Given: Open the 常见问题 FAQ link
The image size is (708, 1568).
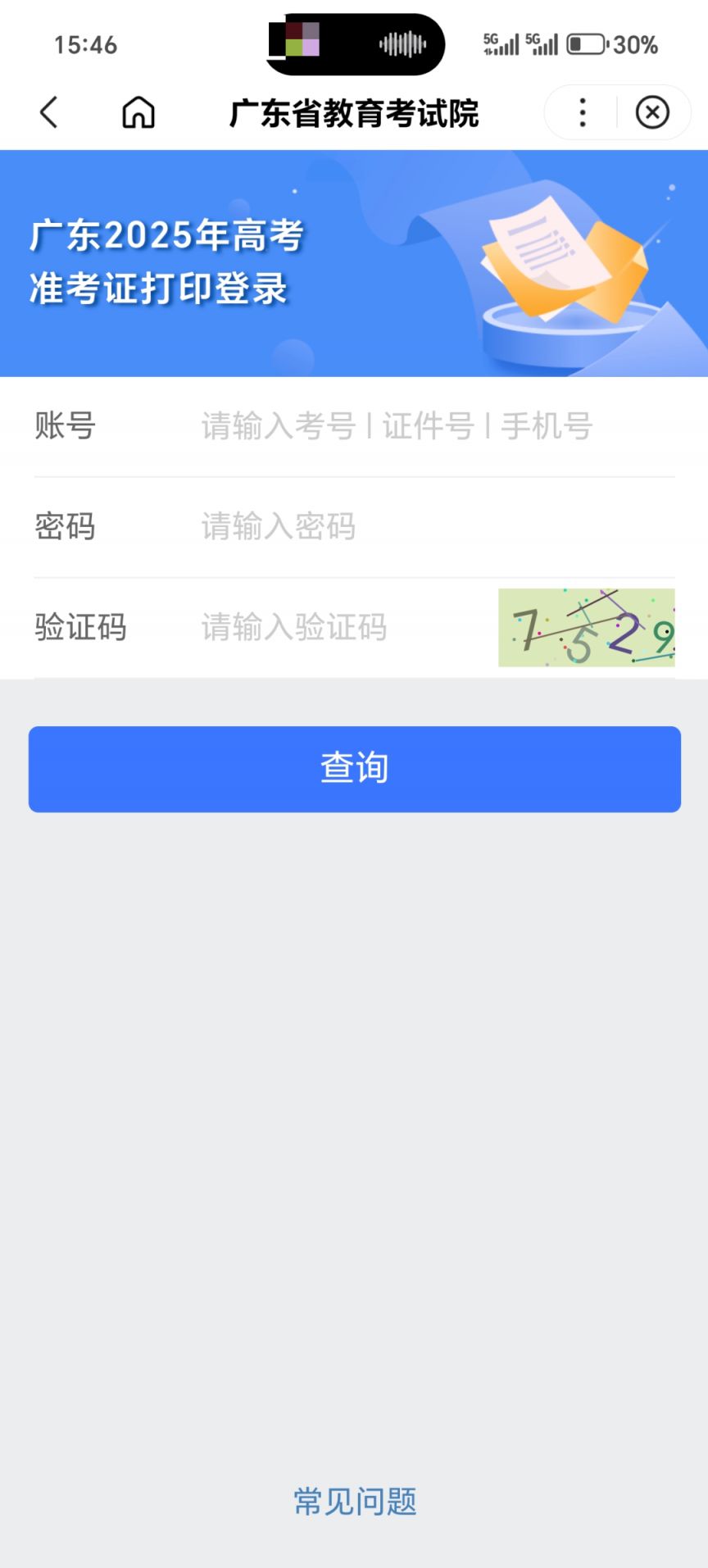Looking at the screenshot, I should [x=355, y=1502].
